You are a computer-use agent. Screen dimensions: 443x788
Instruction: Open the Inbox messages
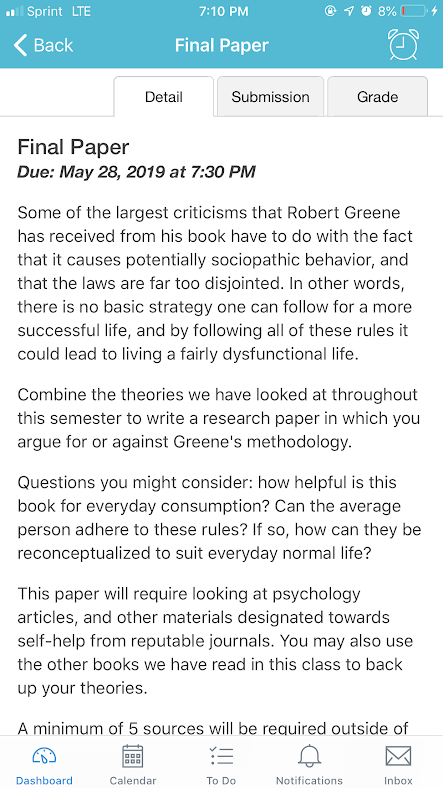[398, 764]
